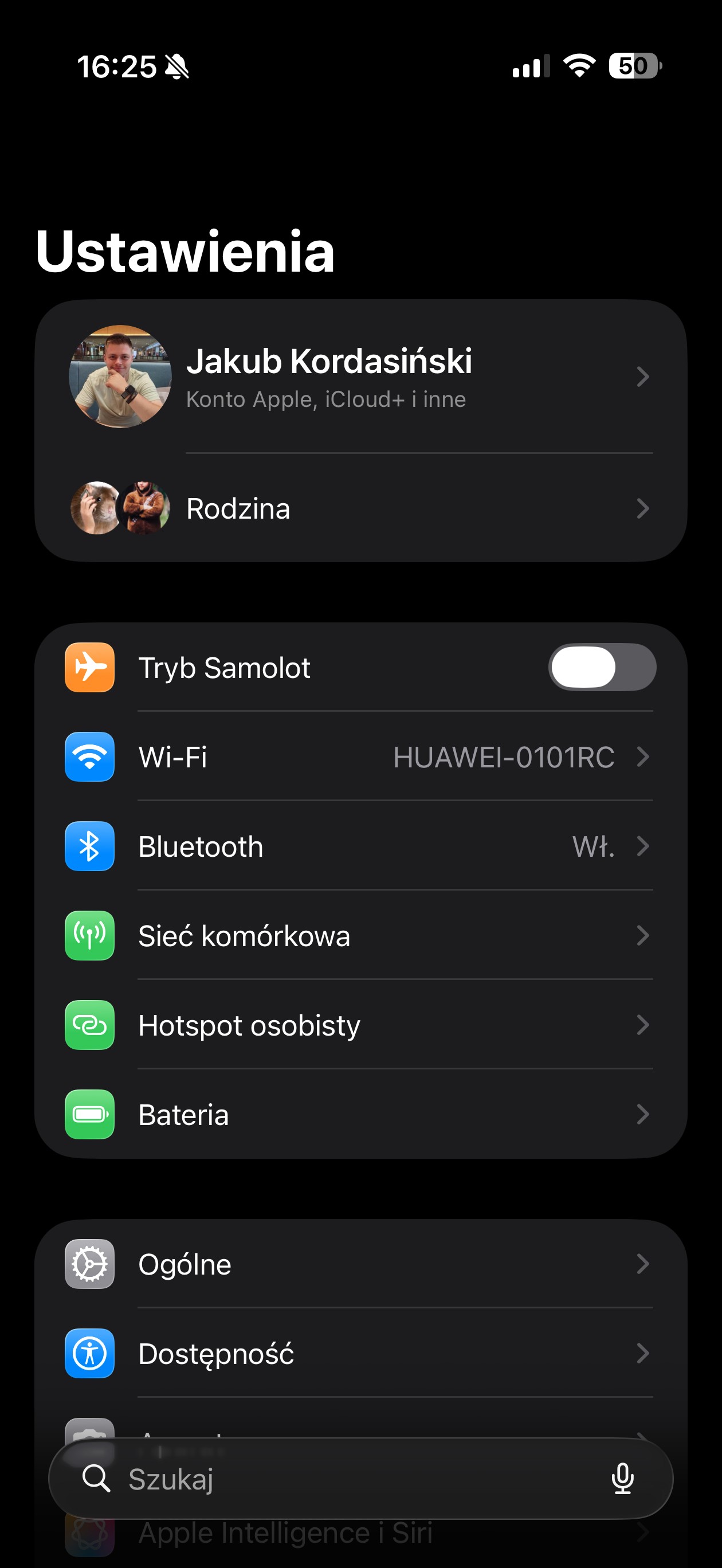Open Sieć komórkowa settings
Screen dimensions: 722x1568
pos(359,935)
